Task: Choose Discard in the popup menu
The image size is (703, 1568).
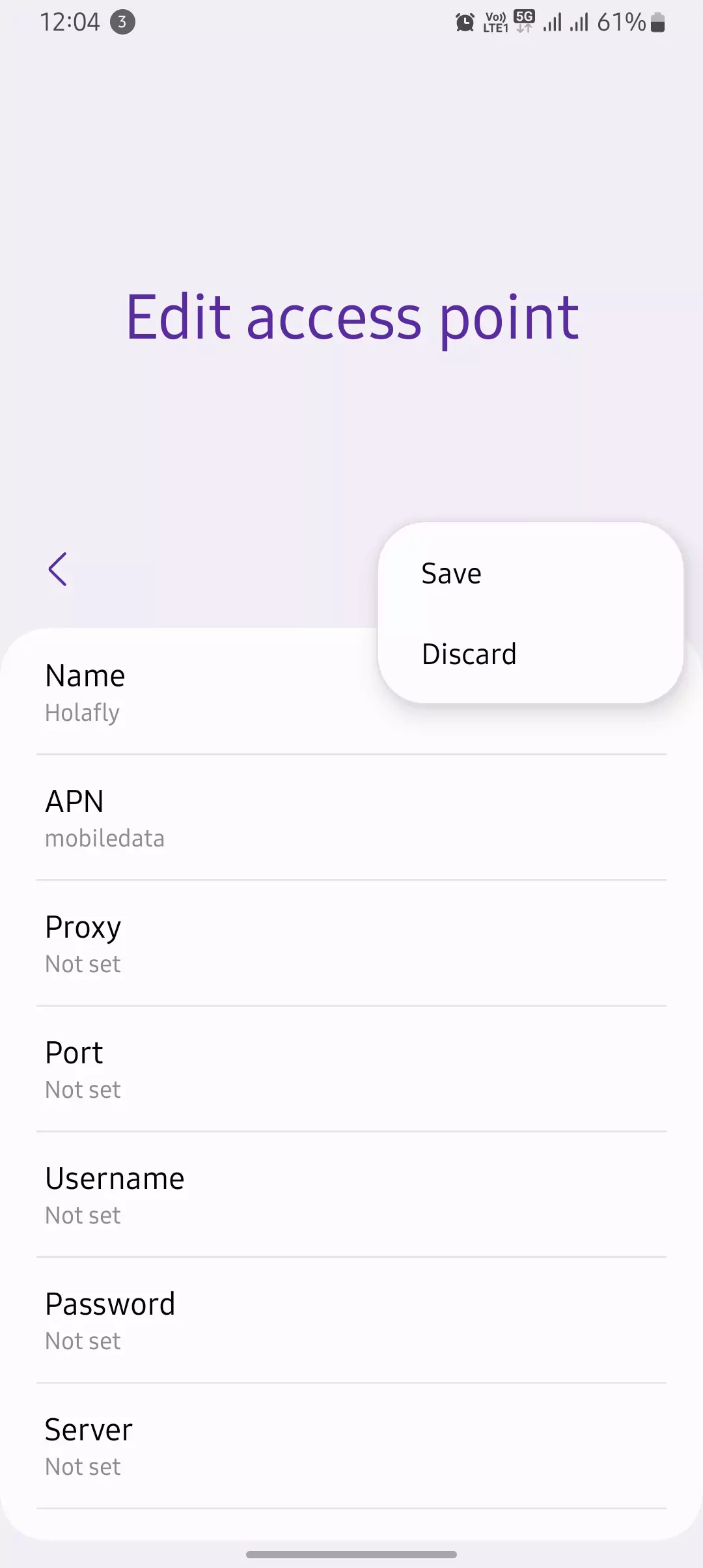Action: pyautogui.click(x=469, y=654)
